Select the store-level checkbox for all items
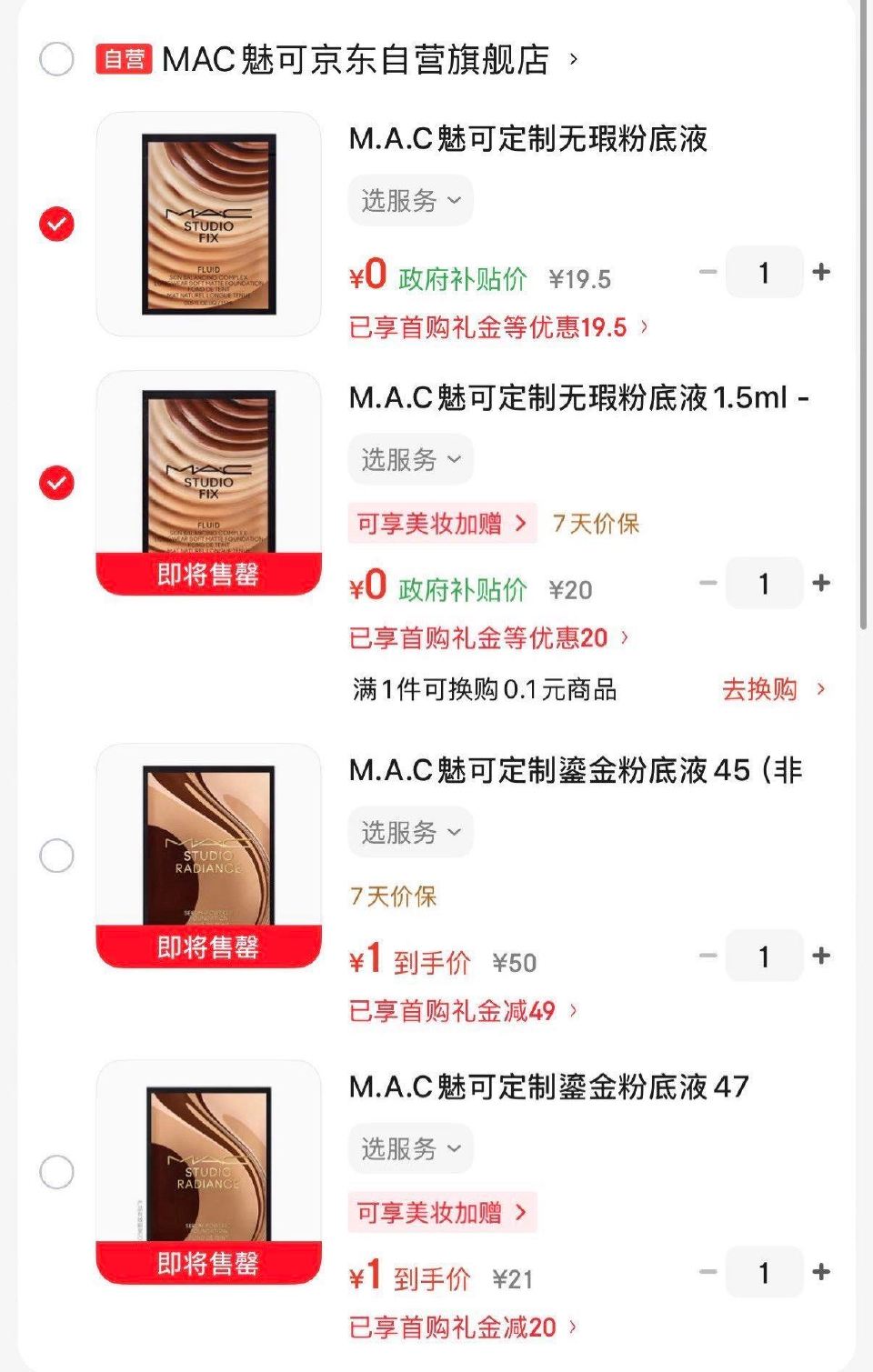 (57, 60)
